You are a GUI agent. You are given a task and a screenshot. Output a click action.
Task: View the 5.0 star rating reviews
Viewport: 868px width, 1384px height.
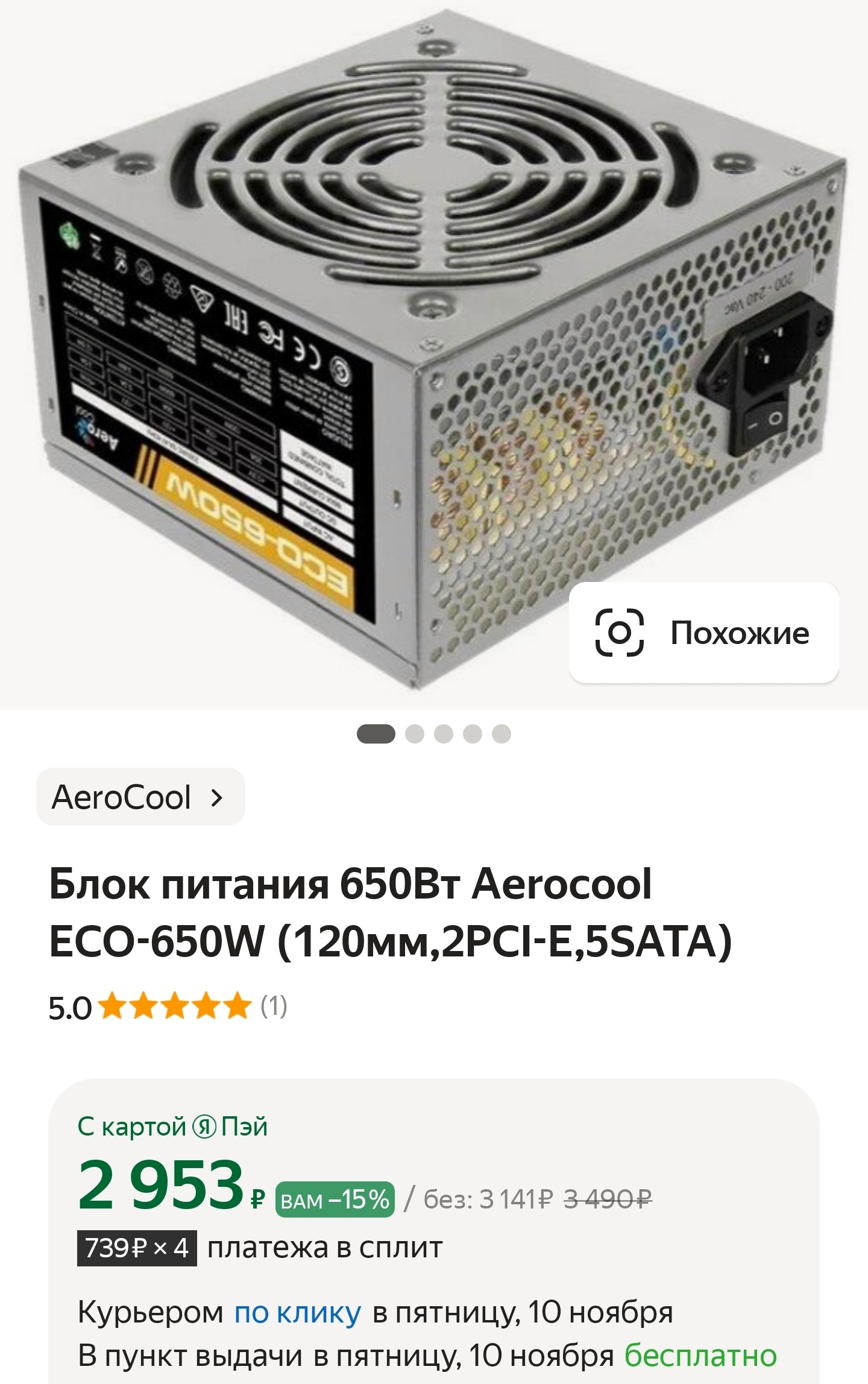[x=168, y=1006]
